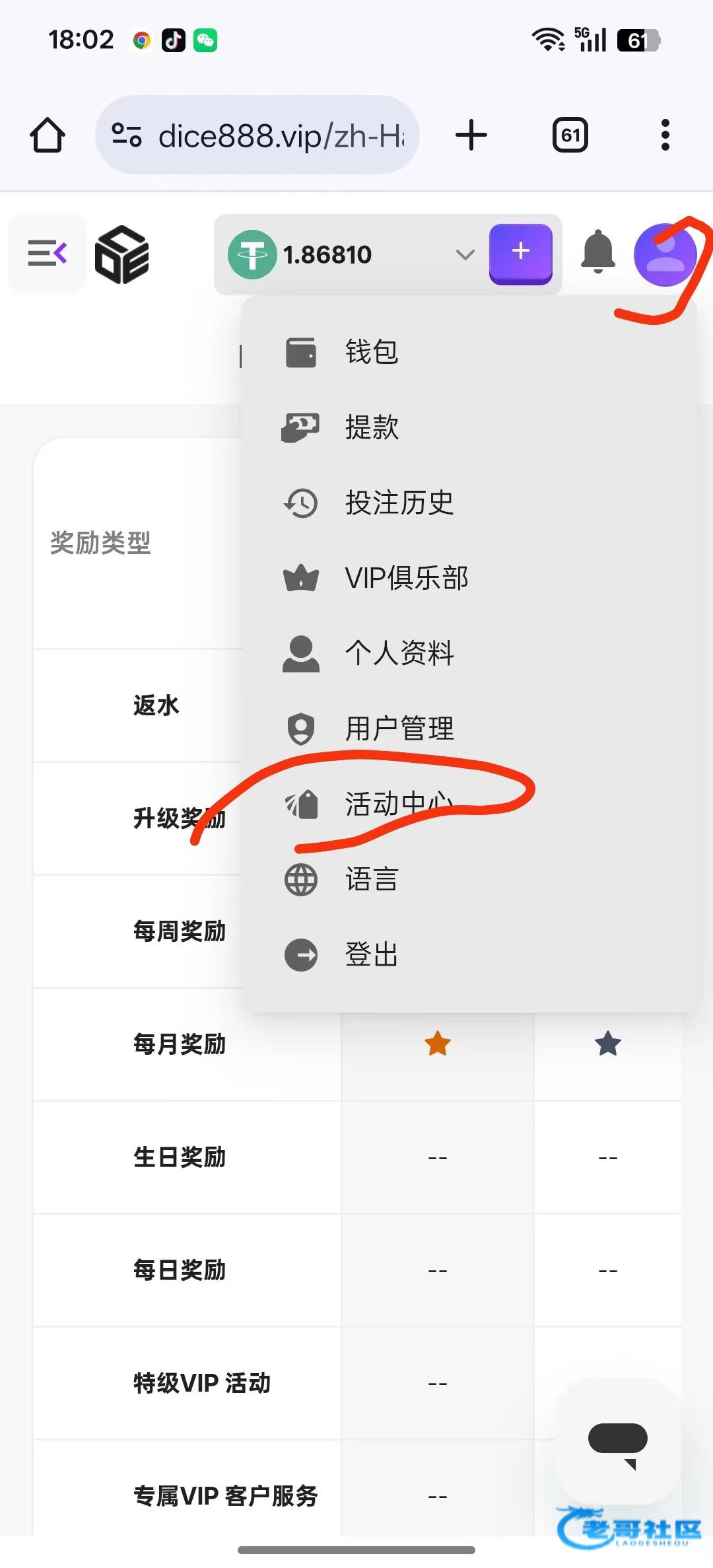
Task: Tap the purple profile avatar
Action: tap(665, 254)
